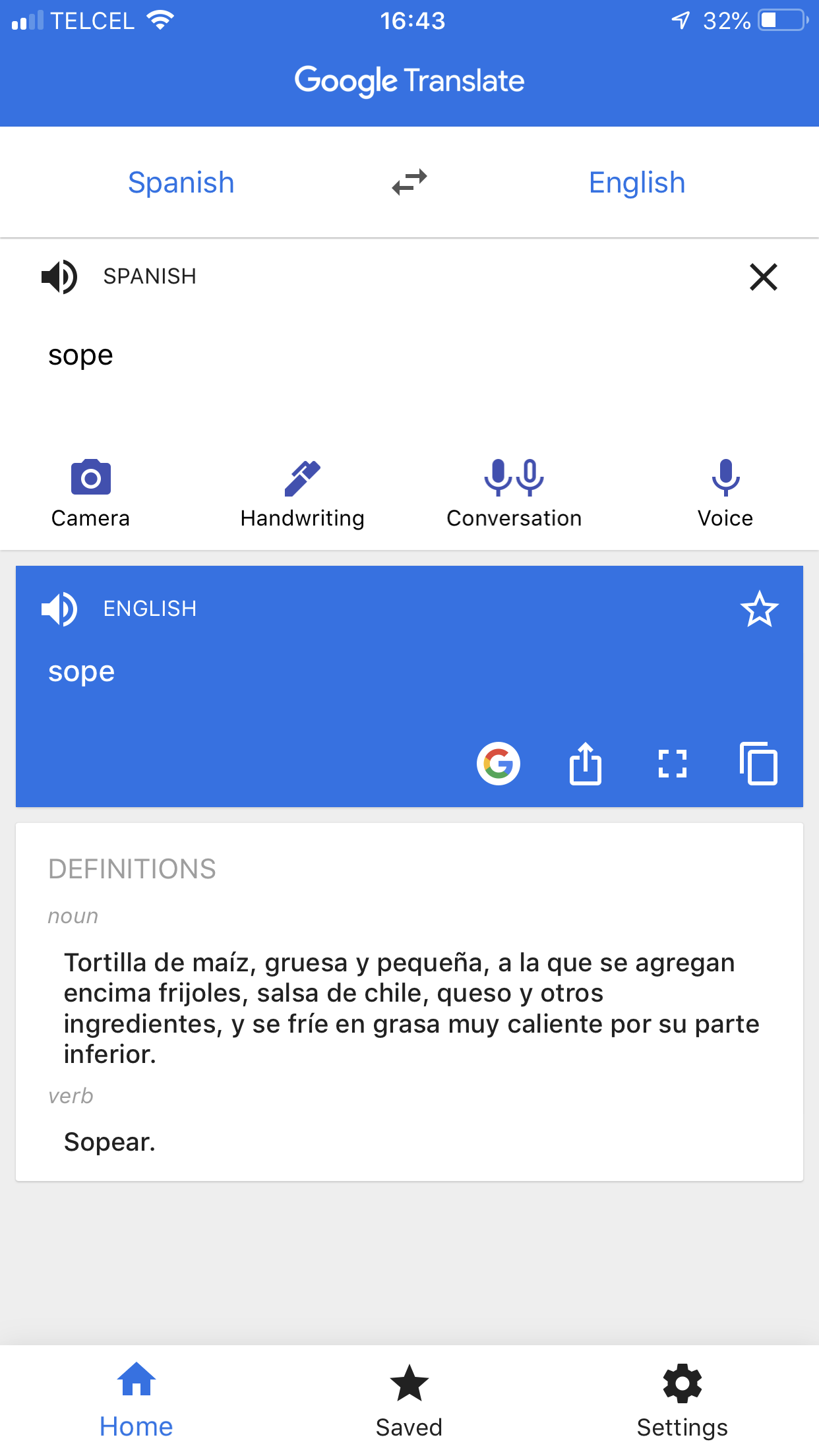
Task: Star this translation to save it
Action: click(760, 609)
